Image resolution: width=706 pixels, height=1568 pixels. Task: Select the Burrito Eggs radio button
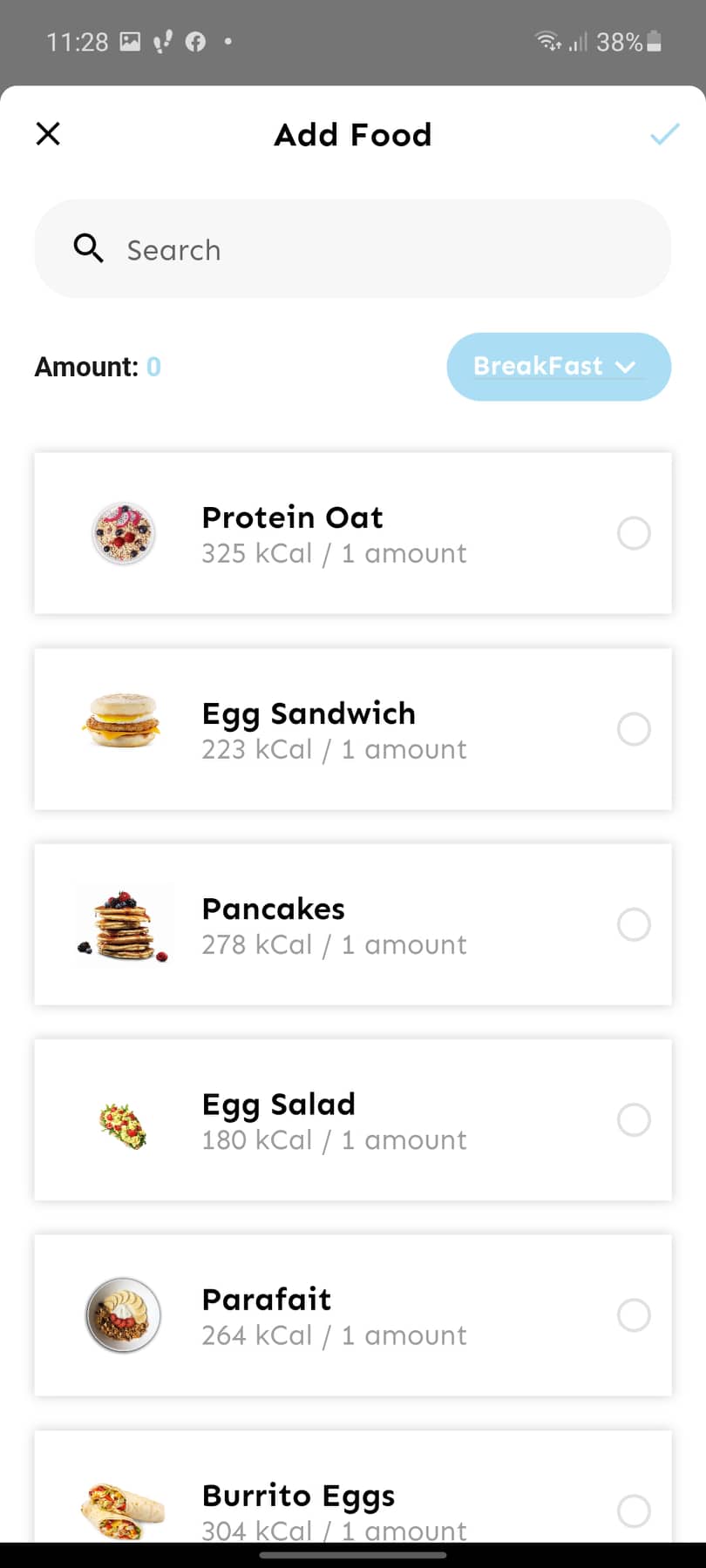tap(634, 1511)
